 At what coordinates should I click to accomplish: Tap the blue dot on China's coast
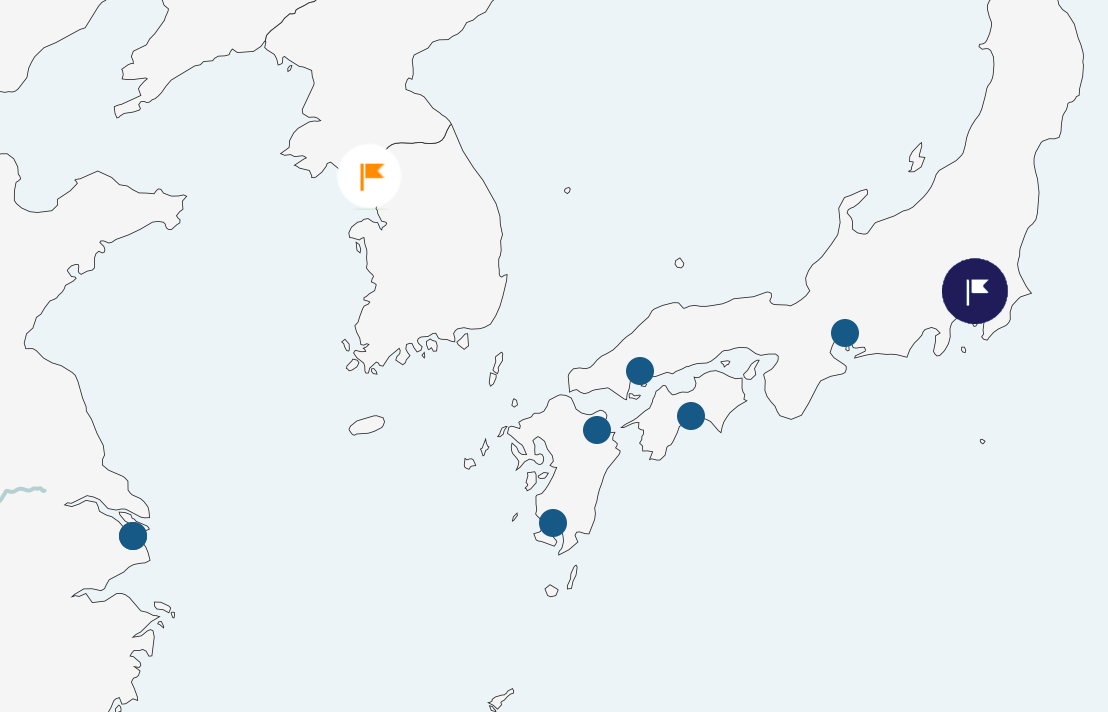click(x=133, y=536)
